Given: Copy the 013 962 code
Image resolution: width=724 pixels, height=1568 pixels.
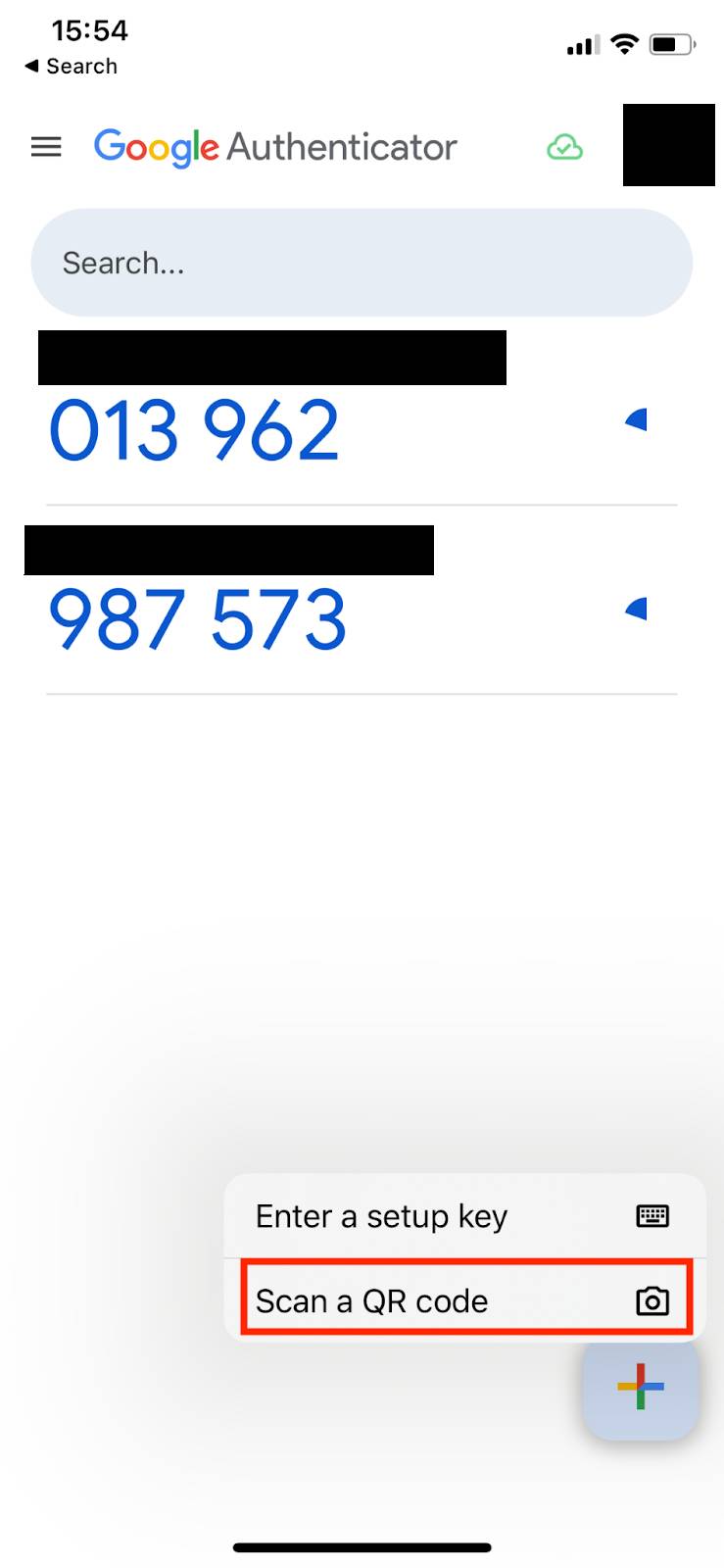Looking at the screenshot, I should click(194, 430).
